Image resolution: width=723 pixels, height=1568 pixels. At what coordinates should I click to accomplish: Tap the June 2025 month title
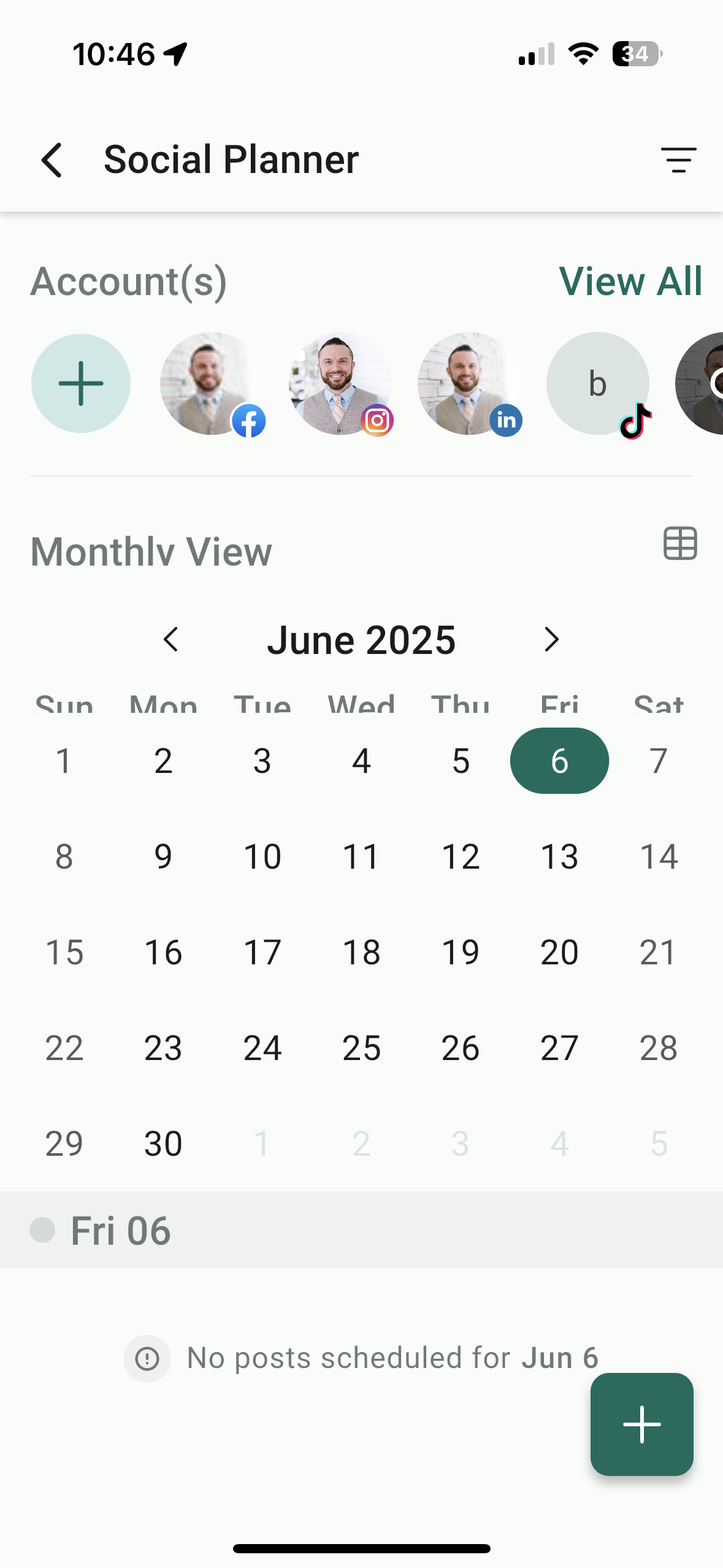361,639
